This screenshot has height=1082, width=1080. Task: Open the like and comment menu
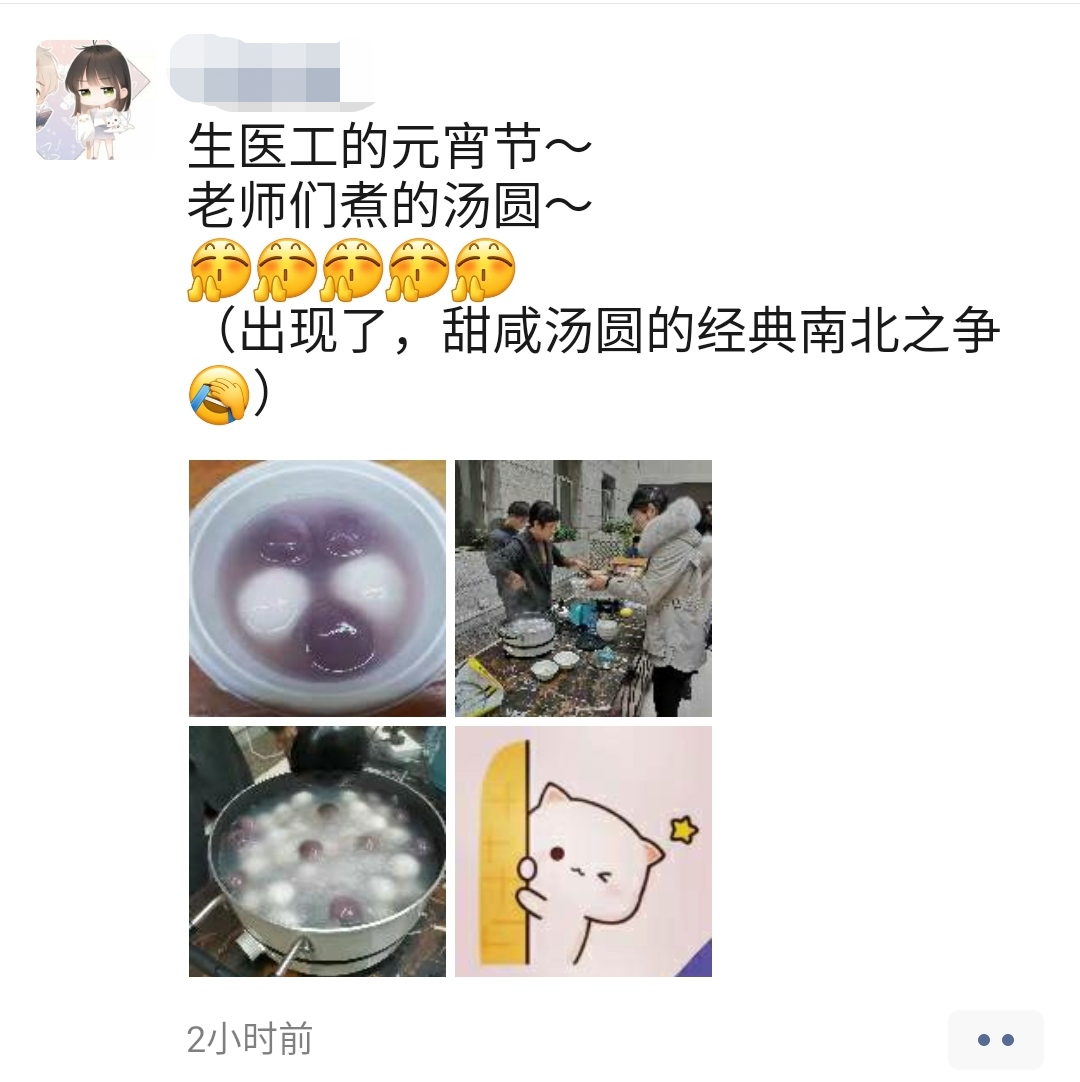pos(995,1040)
